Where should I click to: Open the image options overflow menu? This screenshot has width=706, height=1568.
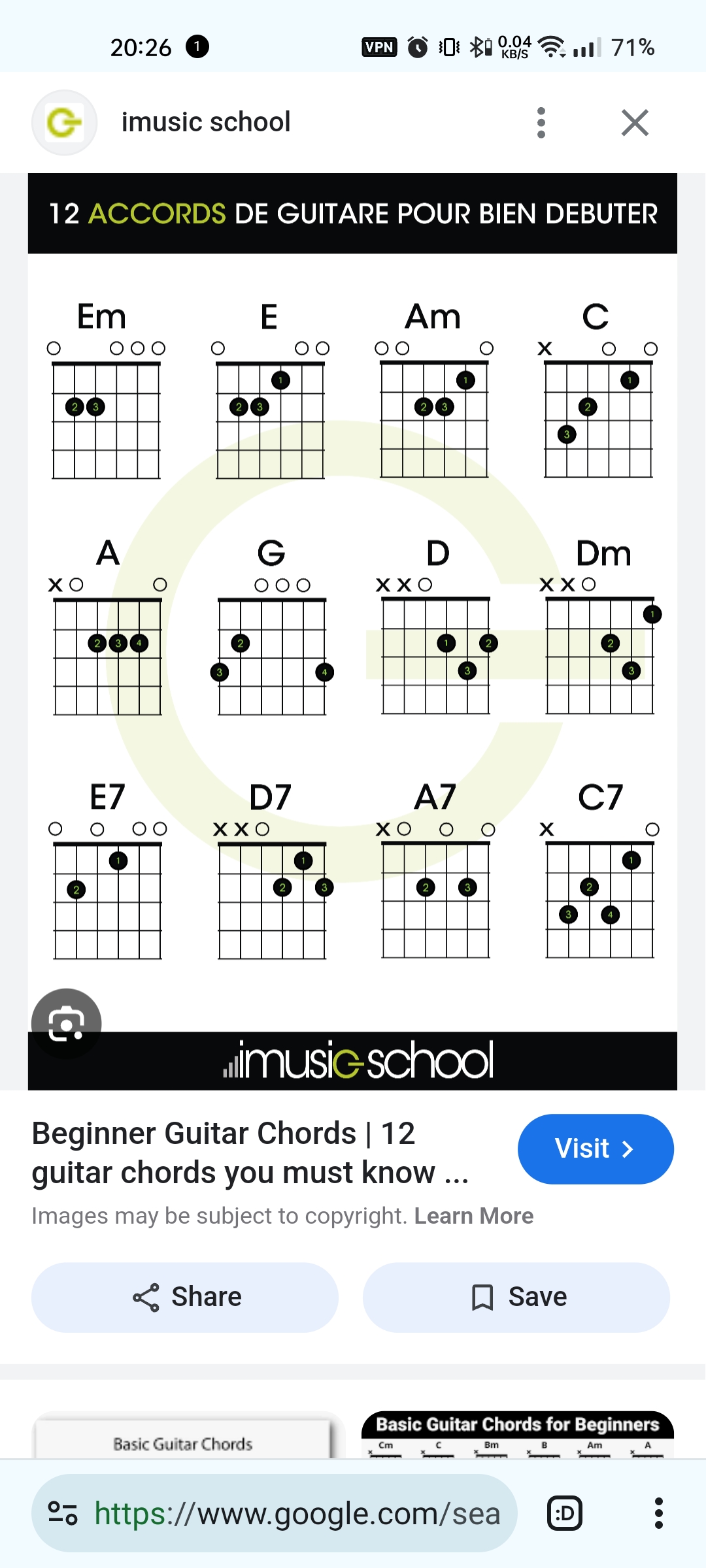tap(541, 123)
